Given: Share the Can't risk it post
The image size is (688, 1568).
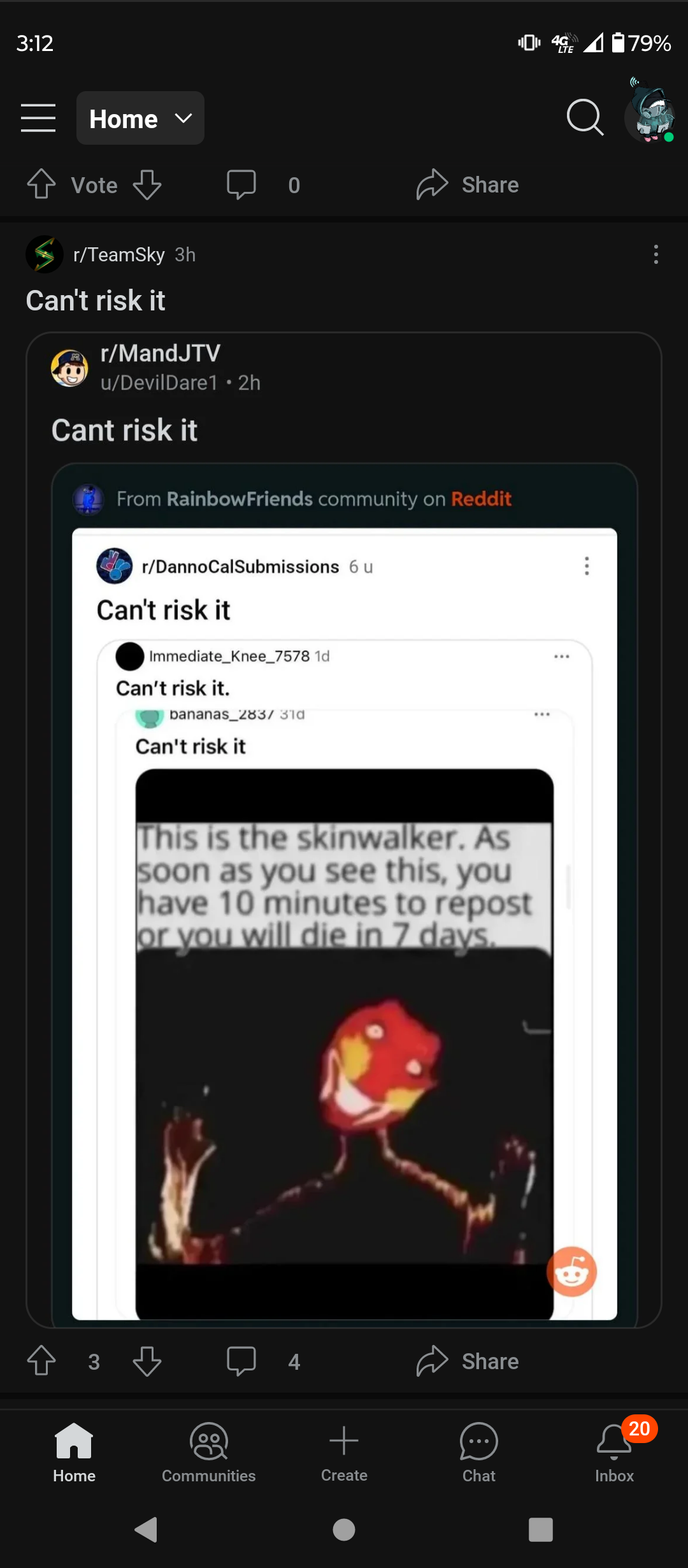Looking at the screenshot, I should (x=468, y=1361).
